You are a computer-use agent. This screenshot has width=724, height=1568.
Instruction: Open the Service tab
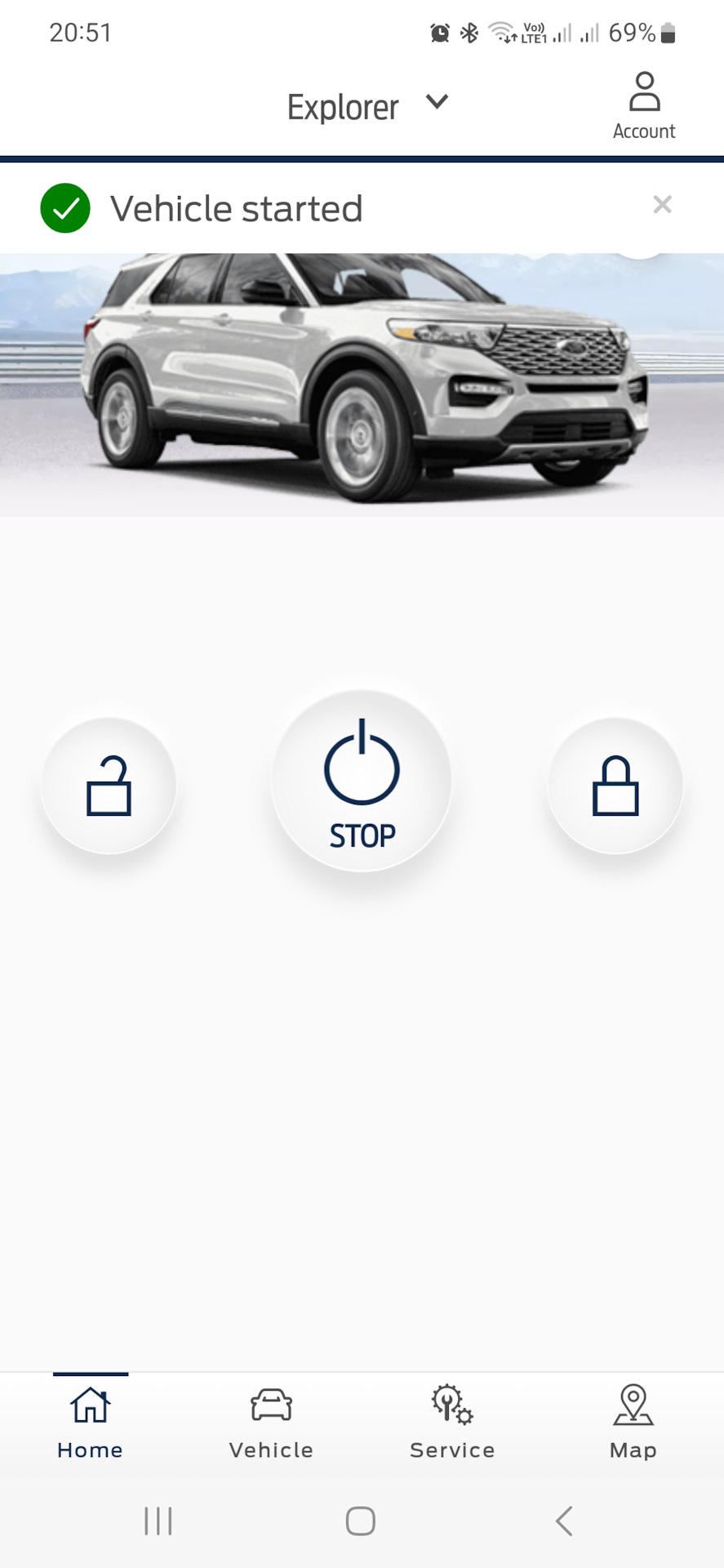click(x=452, y=1422)
